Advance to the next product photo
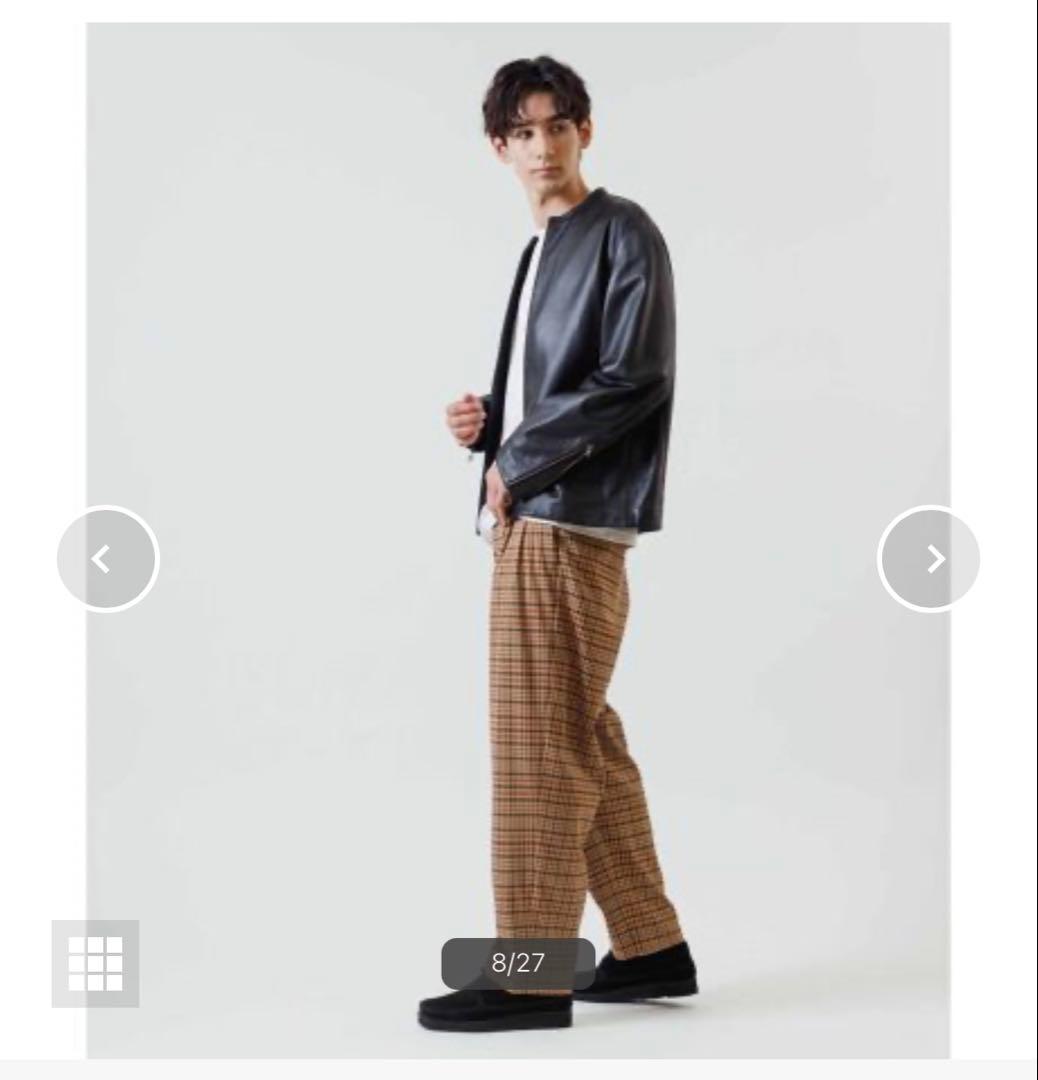This screenshot has height=1080, width=1038. tap(929, 559)
